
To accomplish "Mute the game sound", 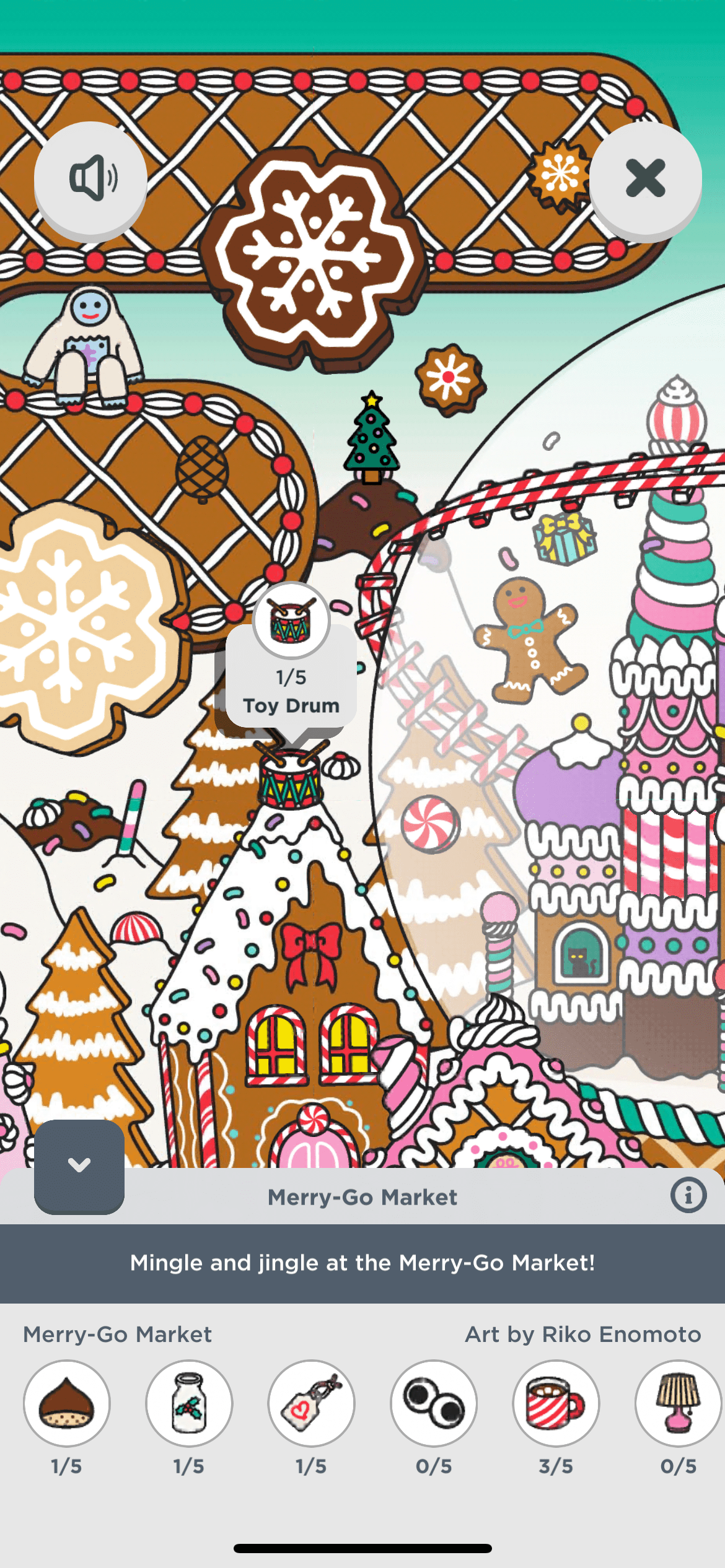I will point(90,178).
